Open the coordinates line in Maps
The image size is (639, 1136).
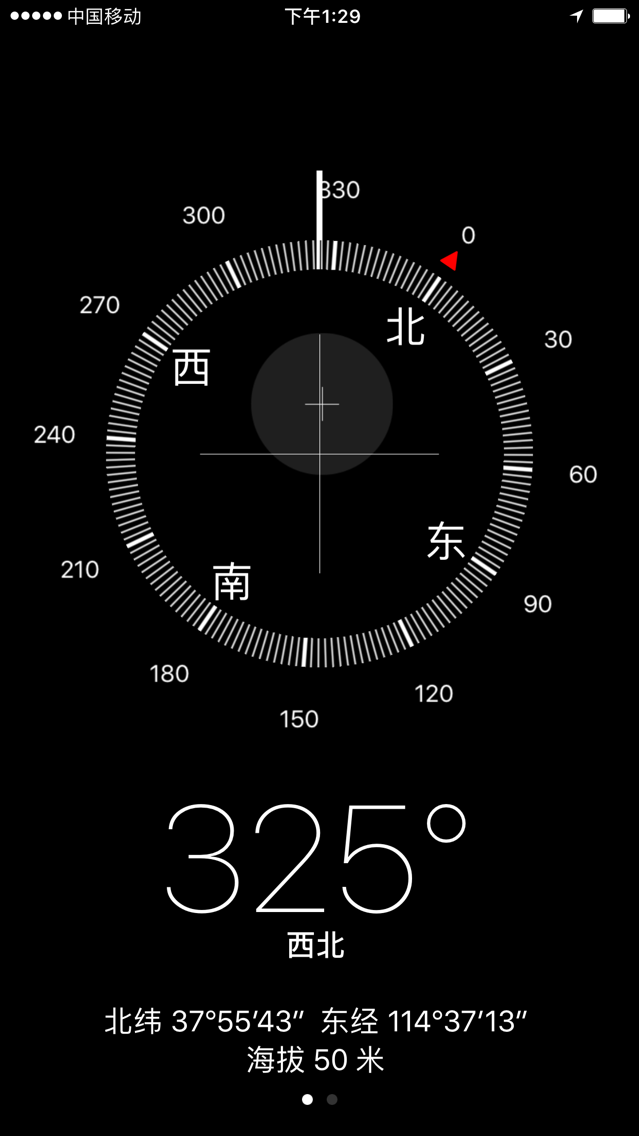tap(317, 1022)
